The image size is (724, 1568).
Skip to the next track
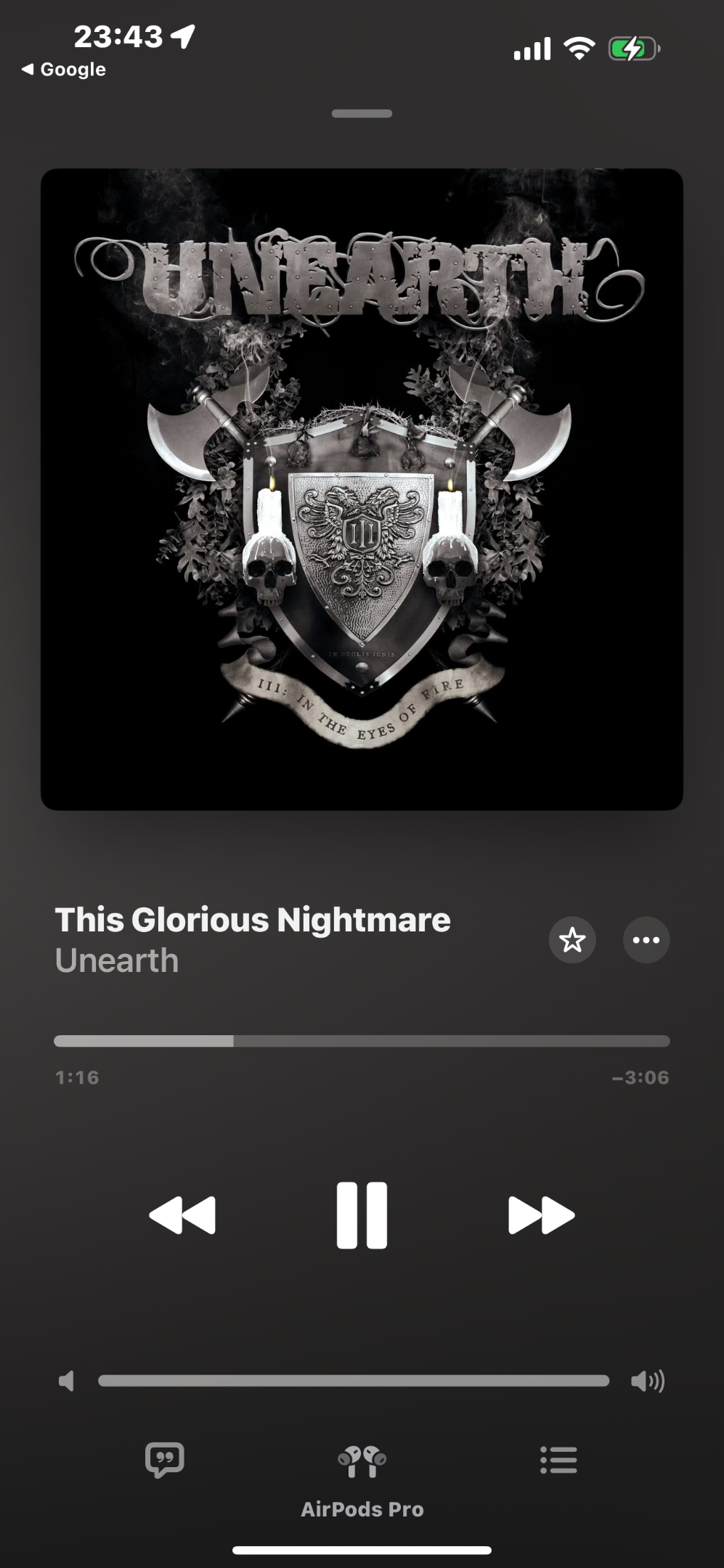coord(542,1215)
